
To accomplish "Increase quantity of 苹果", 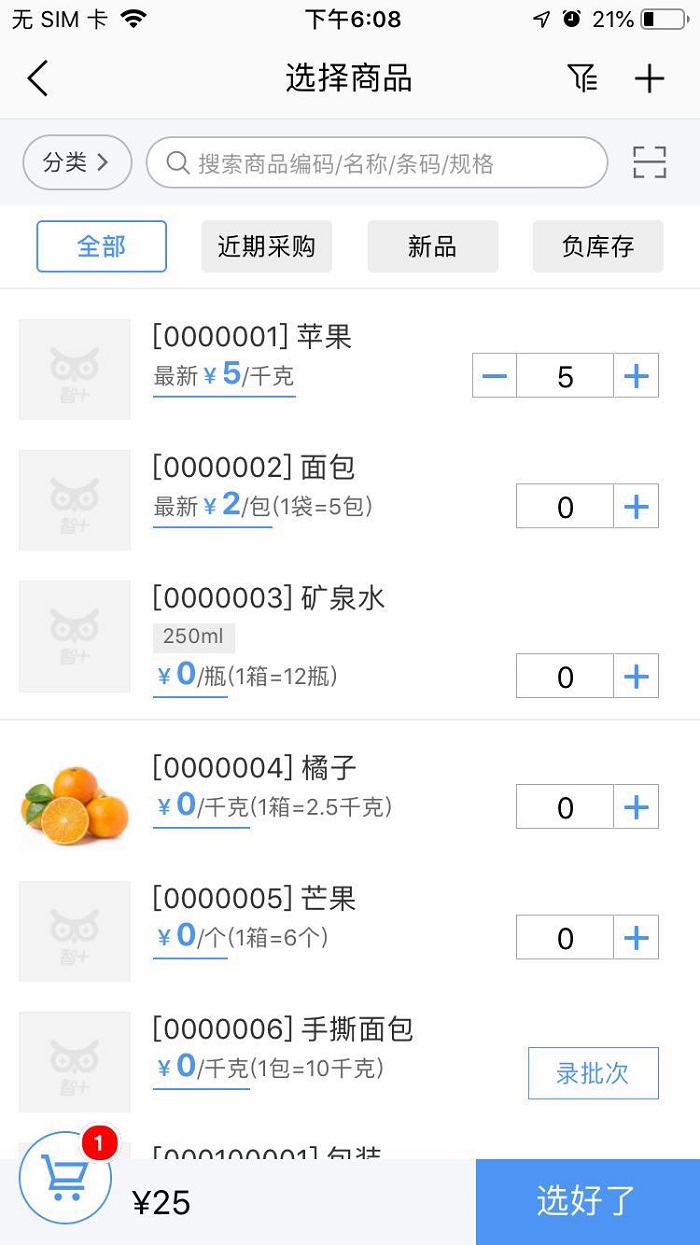I will tap(636, 376).
